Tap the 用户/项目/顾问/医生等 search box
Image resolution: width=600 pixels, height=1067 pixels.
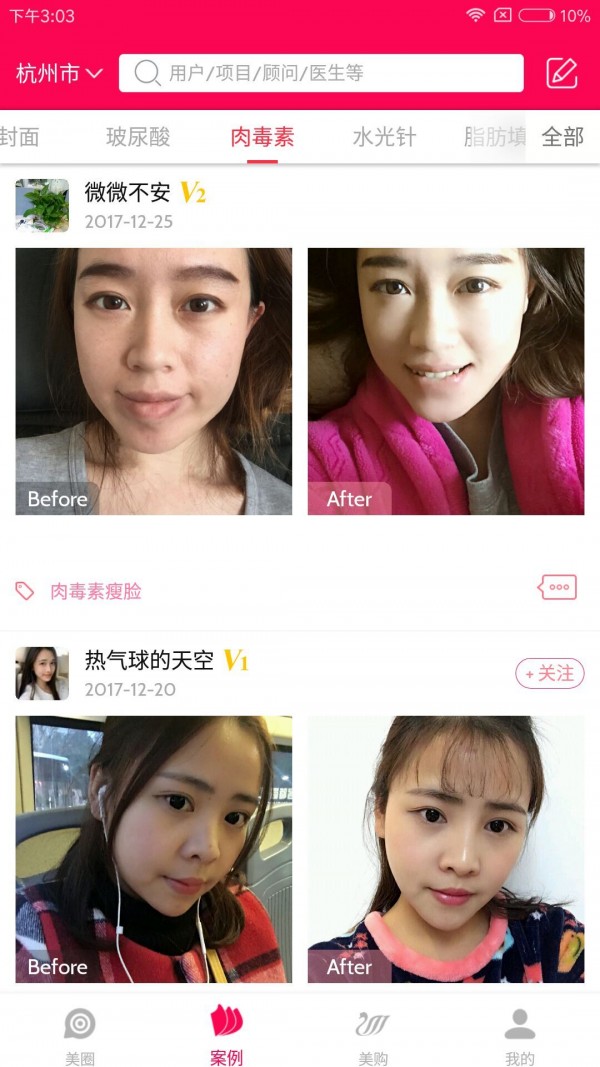click(321, 73)
